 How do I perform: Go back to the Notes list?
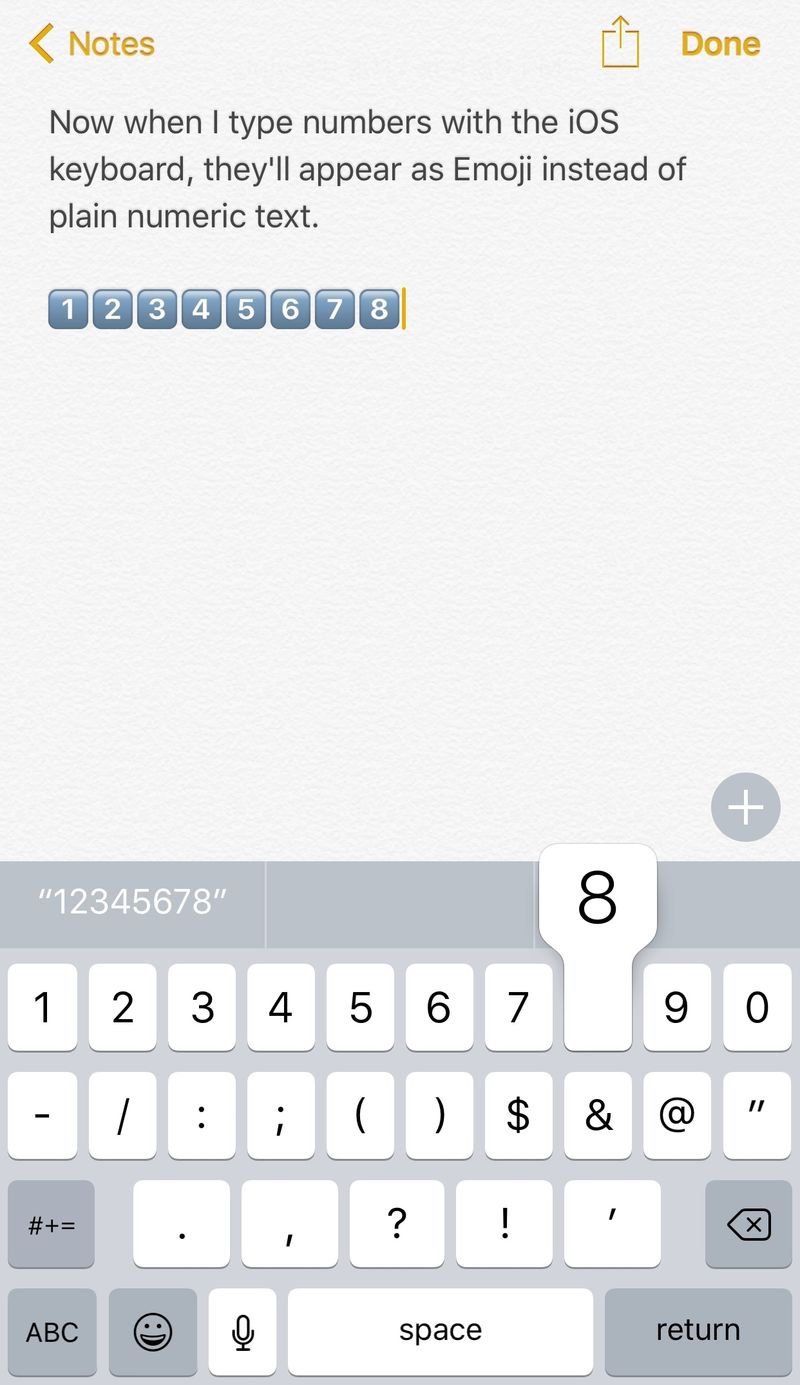click(x=92, y=44)
